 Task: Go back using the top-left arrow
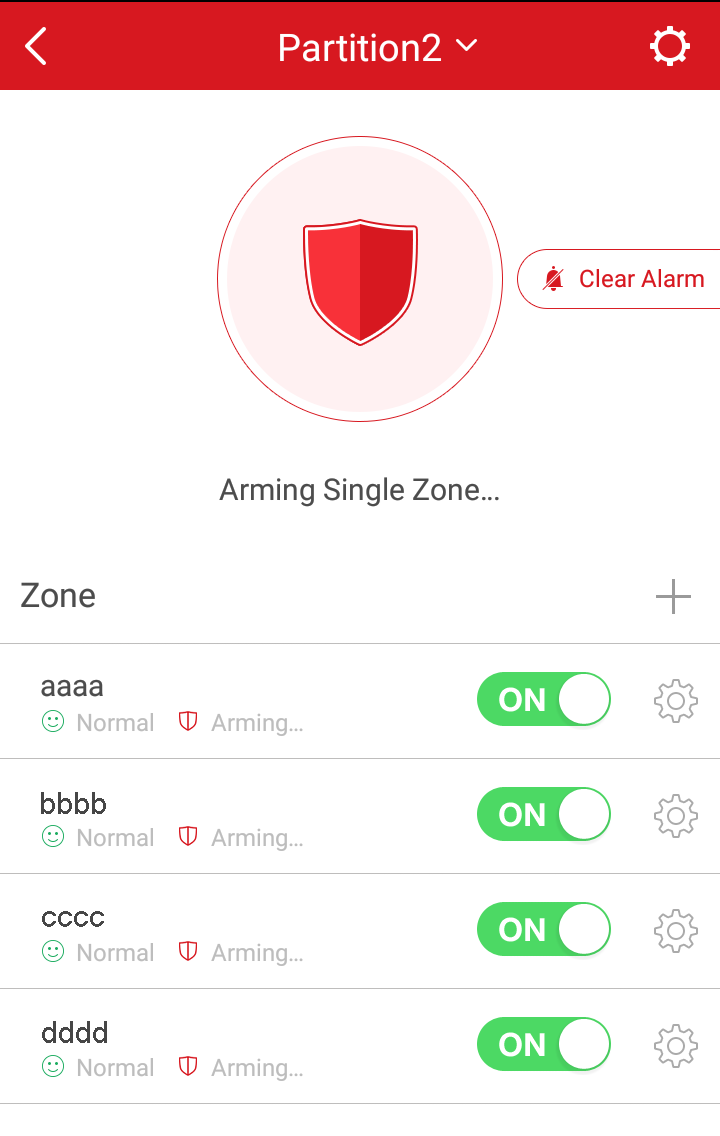click(x=36, y=46)
